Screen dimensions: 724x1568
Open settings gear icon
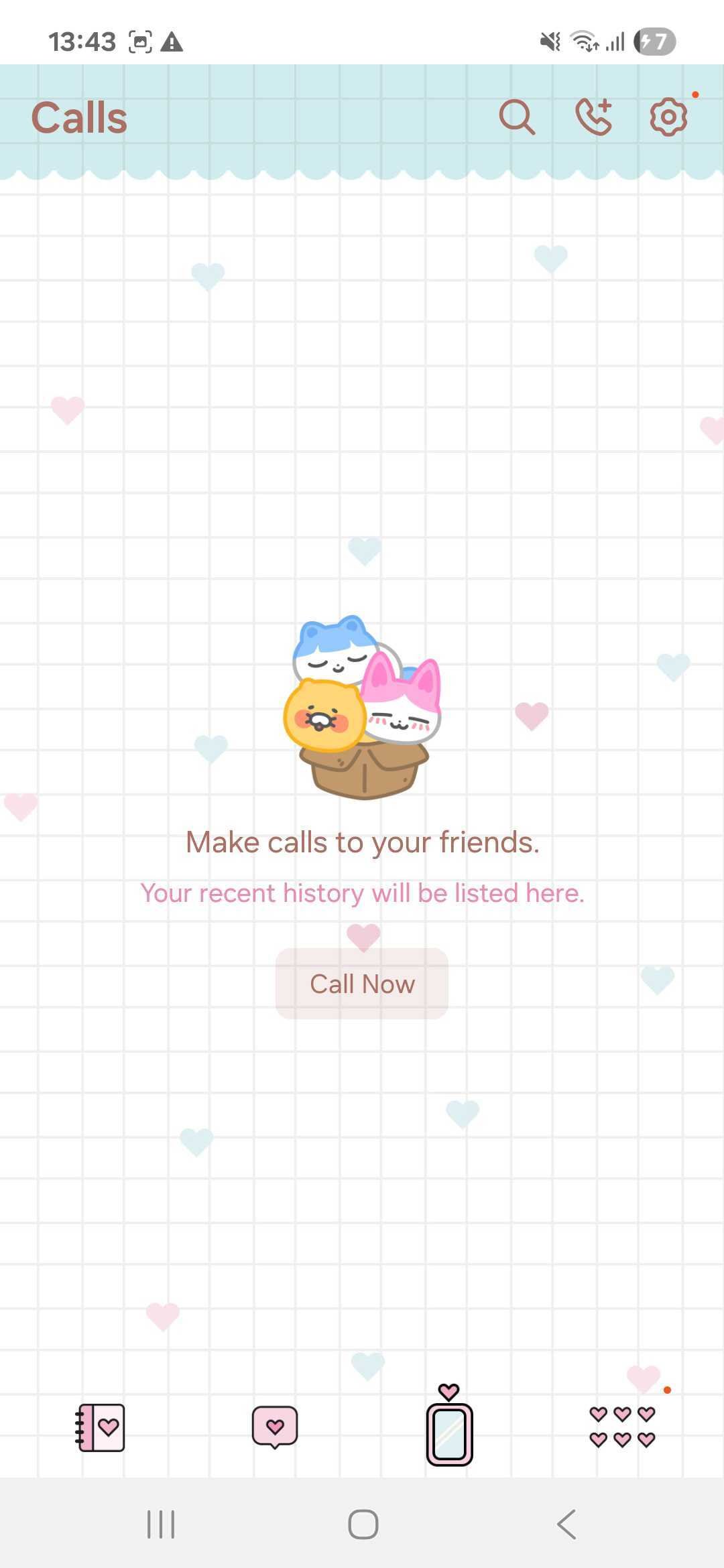coord(668,117)
